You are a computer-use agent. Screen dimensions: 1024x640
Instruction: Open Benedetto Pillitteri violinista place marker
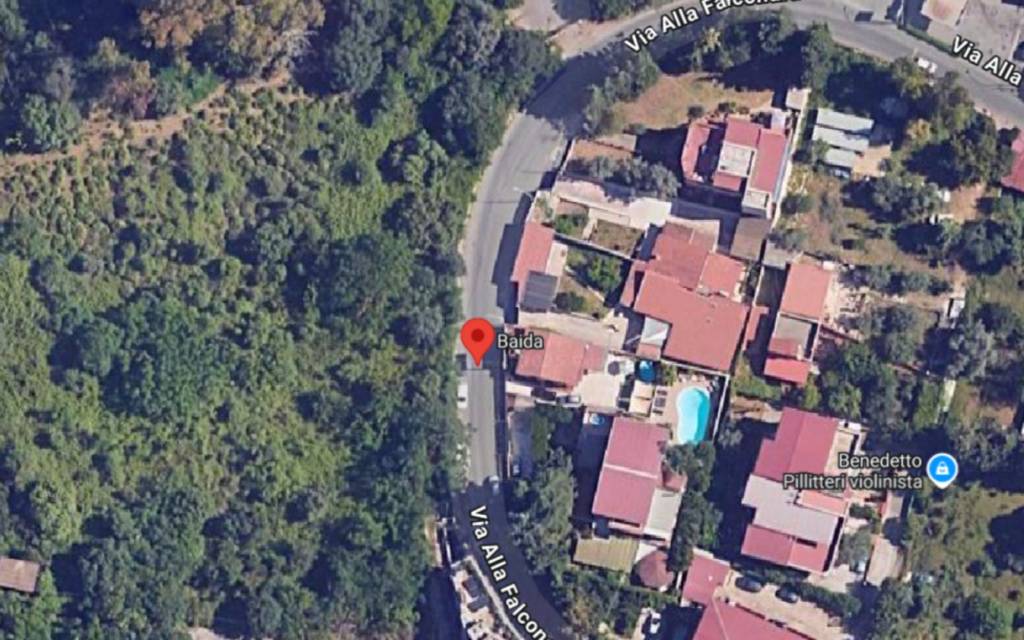coord(941,469)
